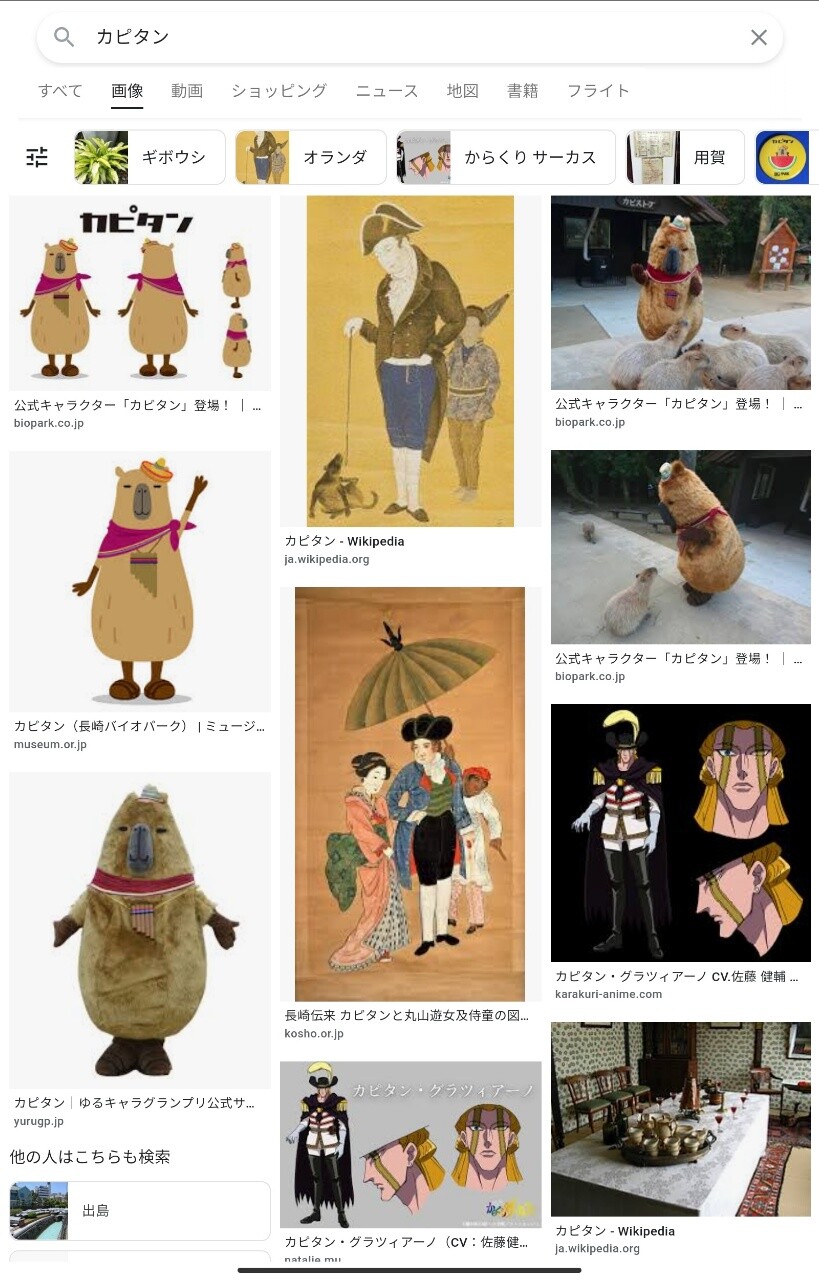Open the museum.or.jp capybara mascot image
Screen dimensions: 819x1280
point(140,581)
